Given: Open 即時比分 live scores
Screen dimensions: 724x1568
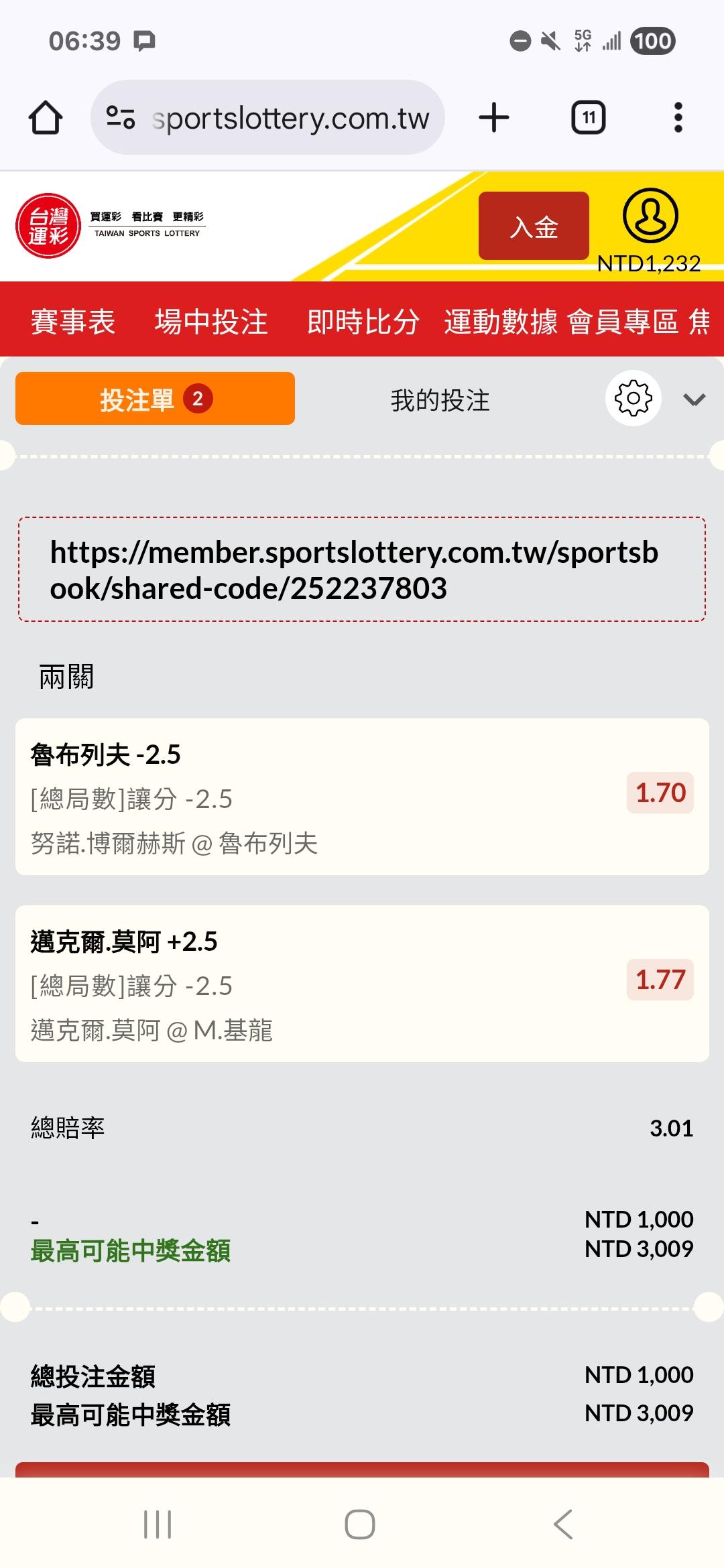Looking at the screenshot, I should tap(363, 322).
